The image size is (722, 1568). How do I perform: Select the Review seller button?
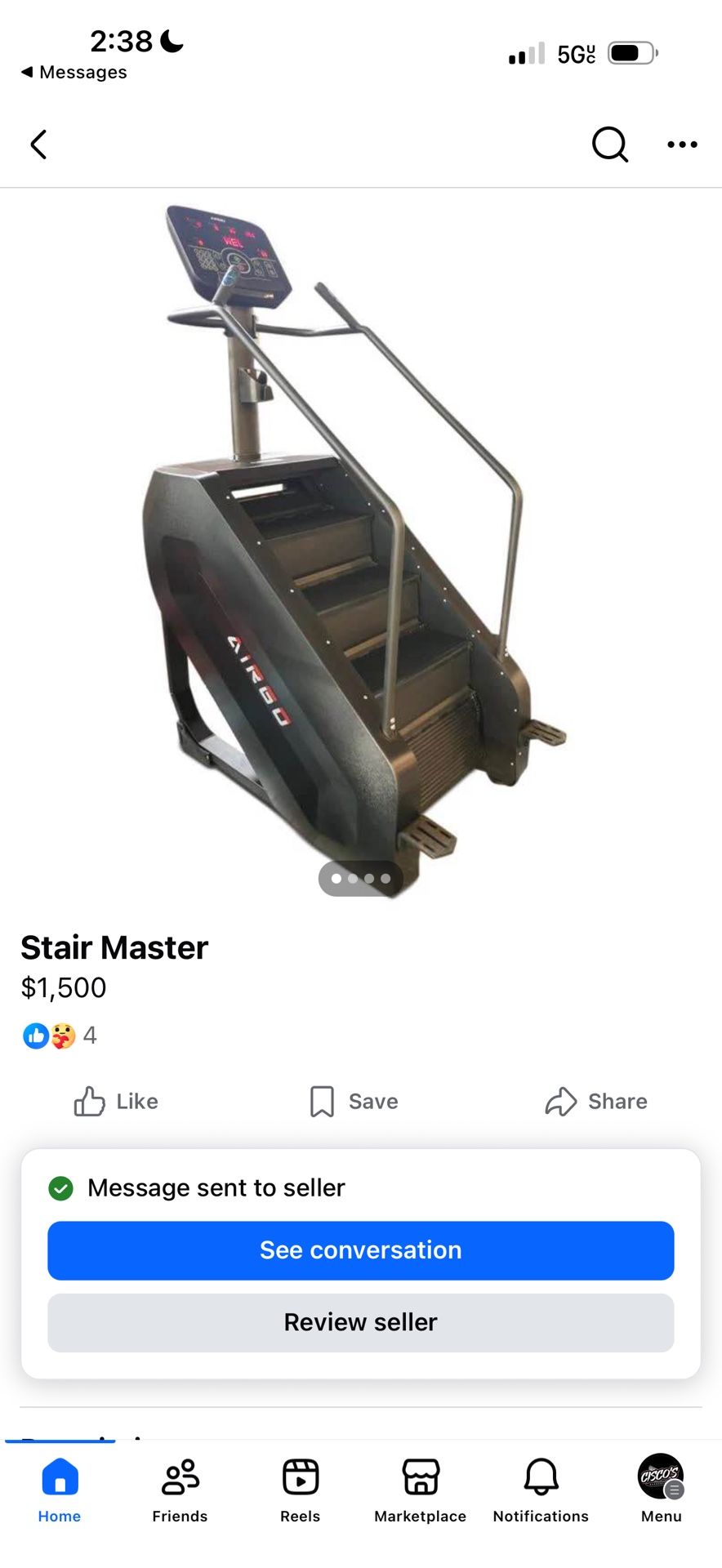click(360, 1322)
